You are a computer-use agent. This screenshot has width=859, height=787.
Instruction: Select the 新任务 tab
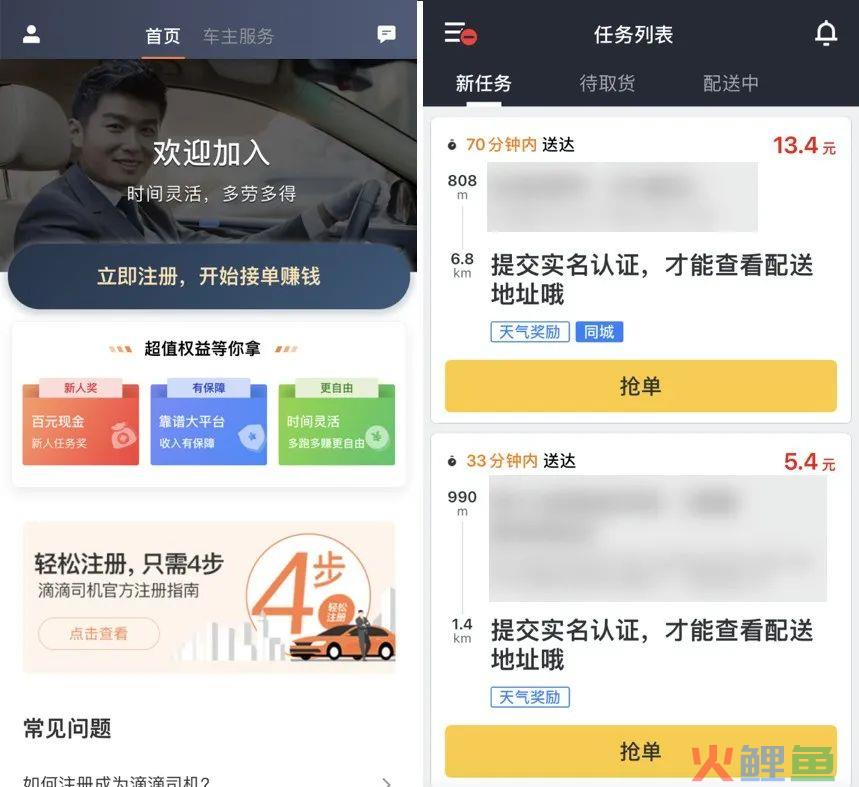pyautogui.click(x=483, y=84)
